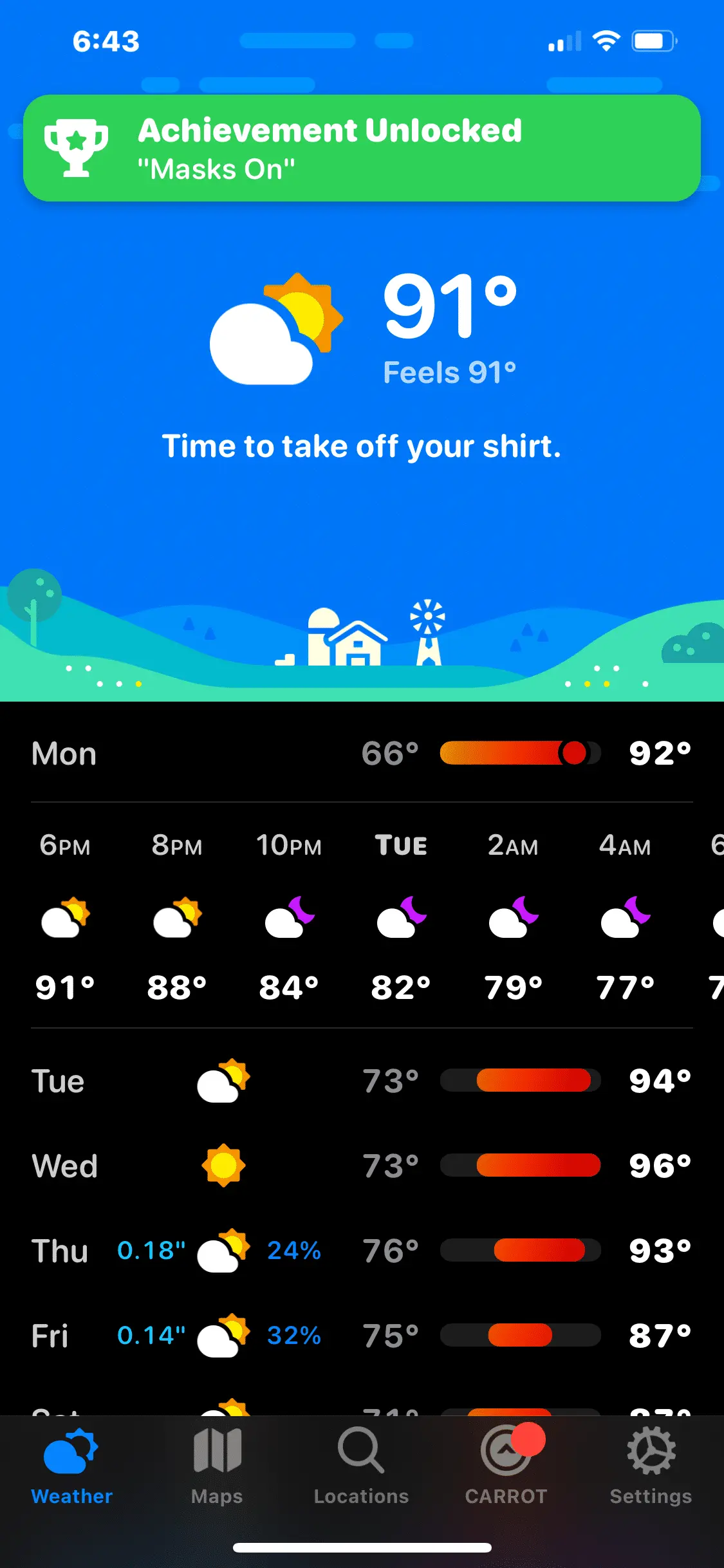Open Wednesday's daily forecast row

tap(362, 1166)
